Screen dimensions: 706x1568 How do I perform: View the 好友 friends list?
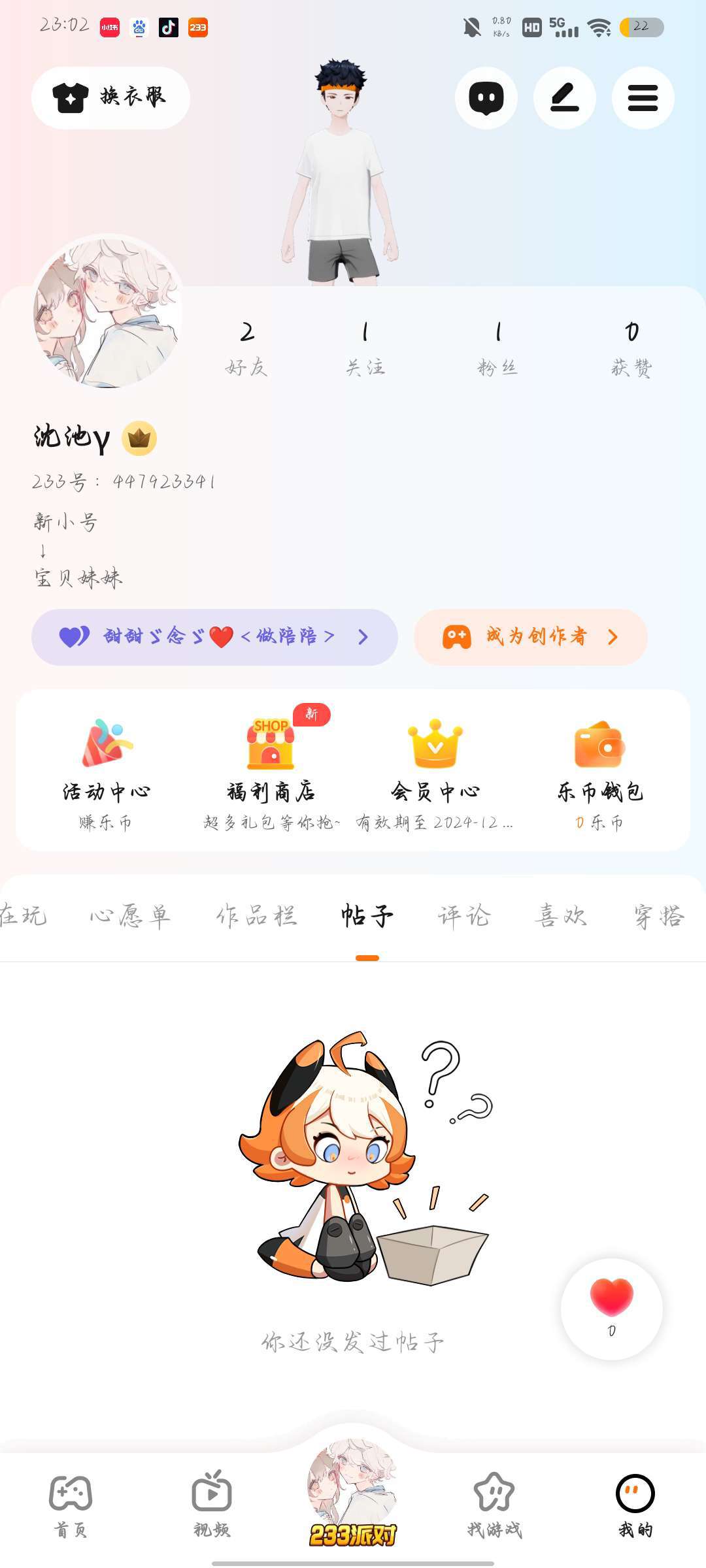[246, 348]
